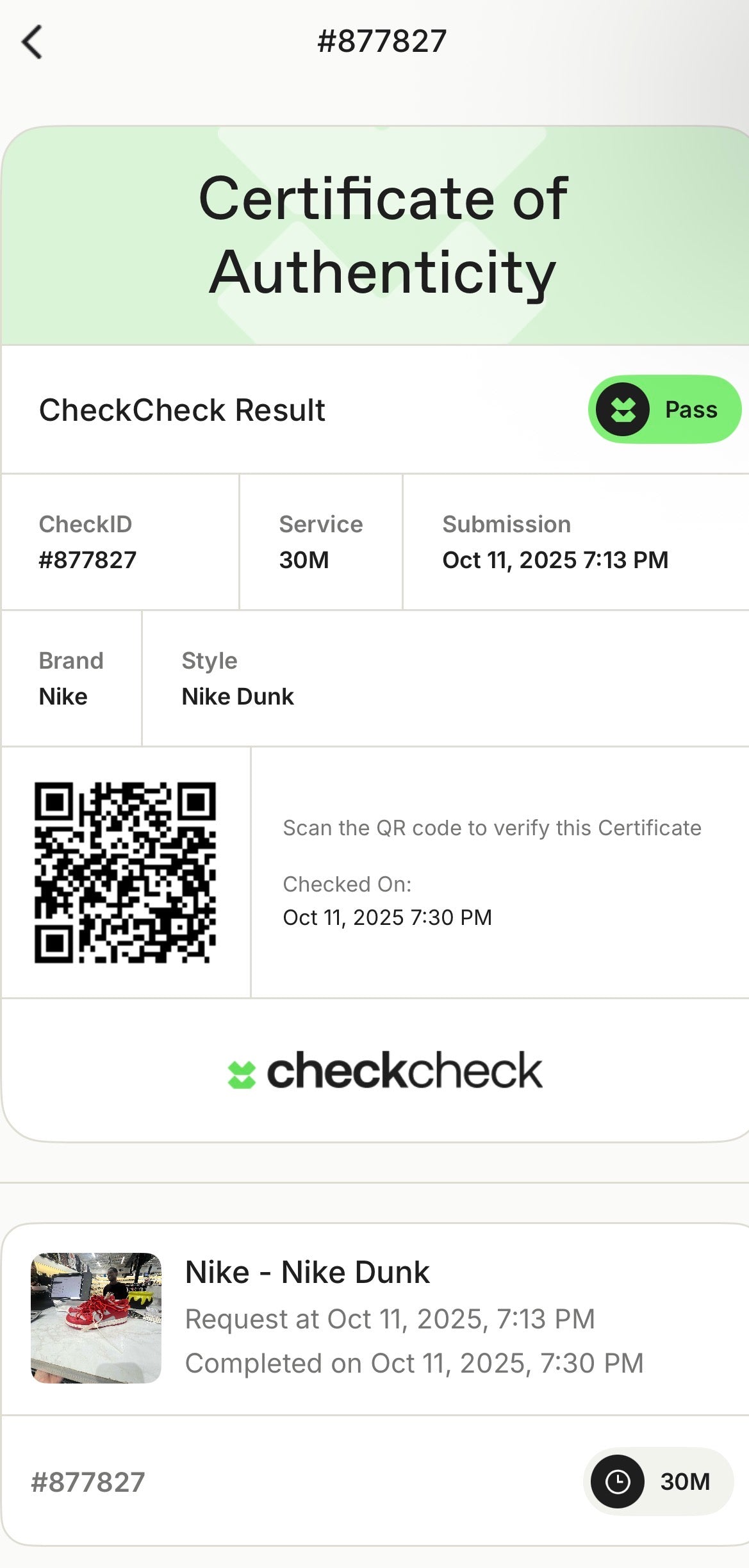
Task: Open the Nike Dunk sneaker photo thumbnail
Action: point(96,1318)
